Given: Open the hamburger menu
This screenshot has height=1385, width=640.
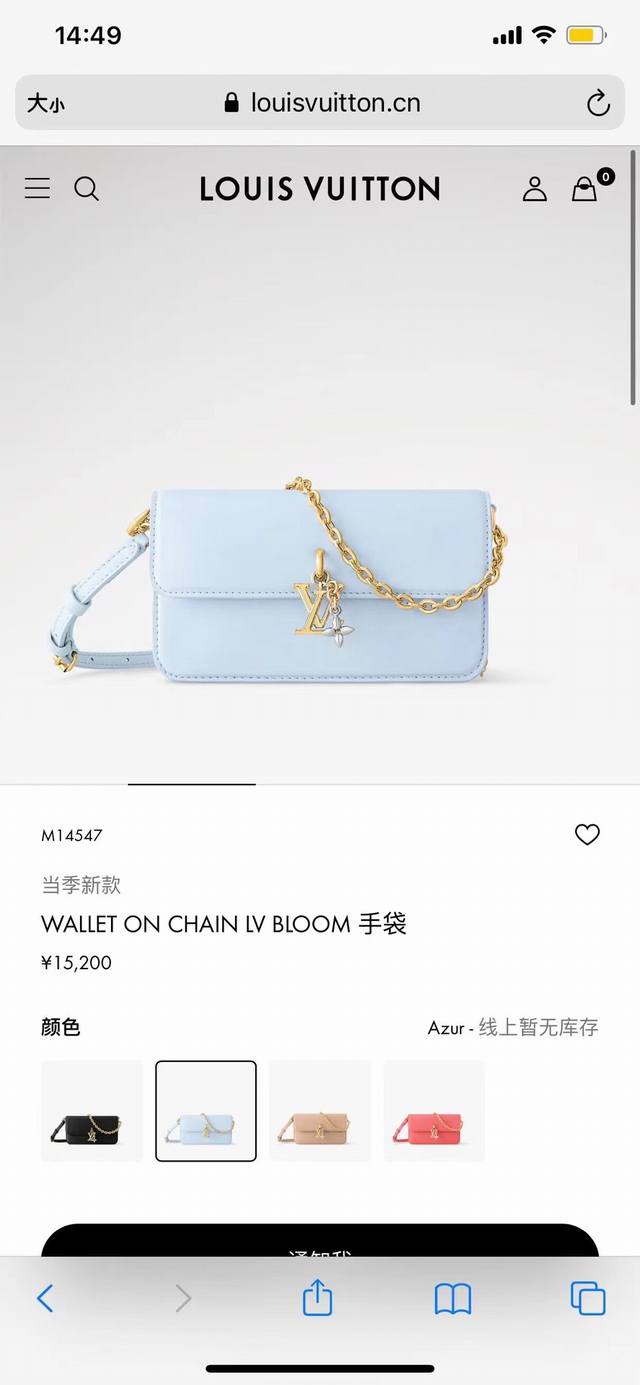Looking at the screenshot, I should pos(37,188).
